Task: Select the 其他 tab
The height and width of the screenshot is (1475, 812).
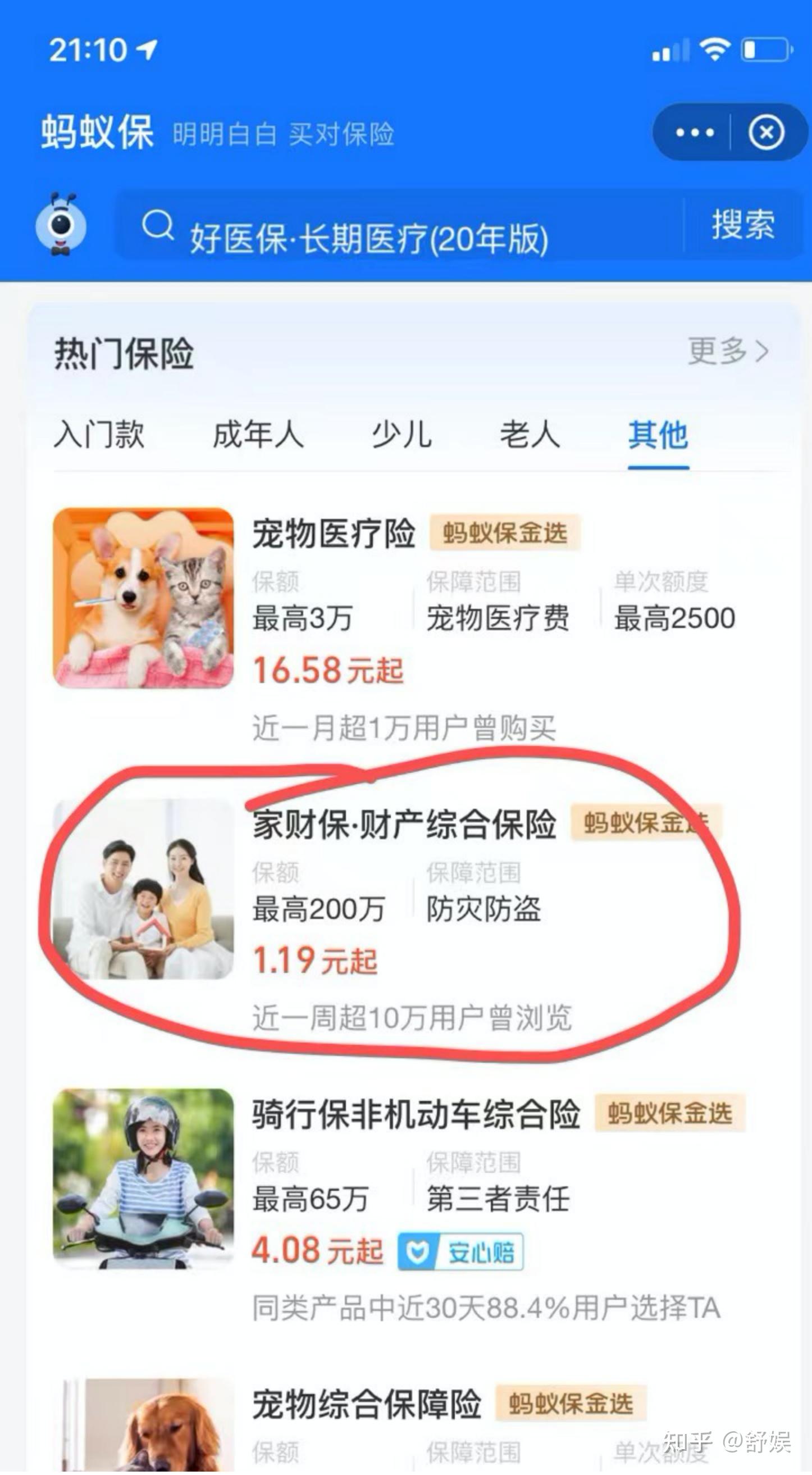Action: pos(658,434)
